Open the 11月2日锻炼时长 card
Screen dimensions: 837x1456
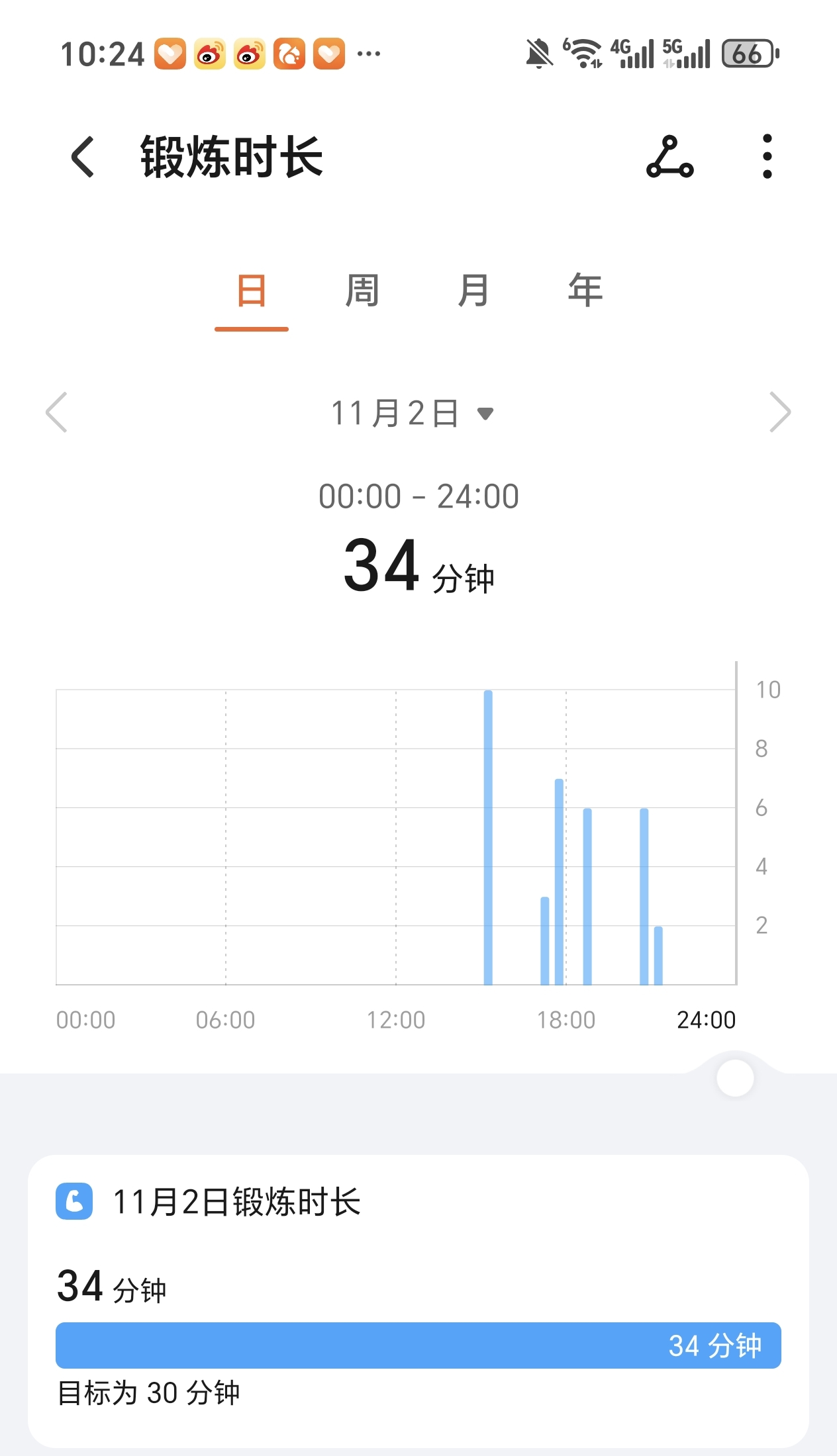pos(418,1301)
